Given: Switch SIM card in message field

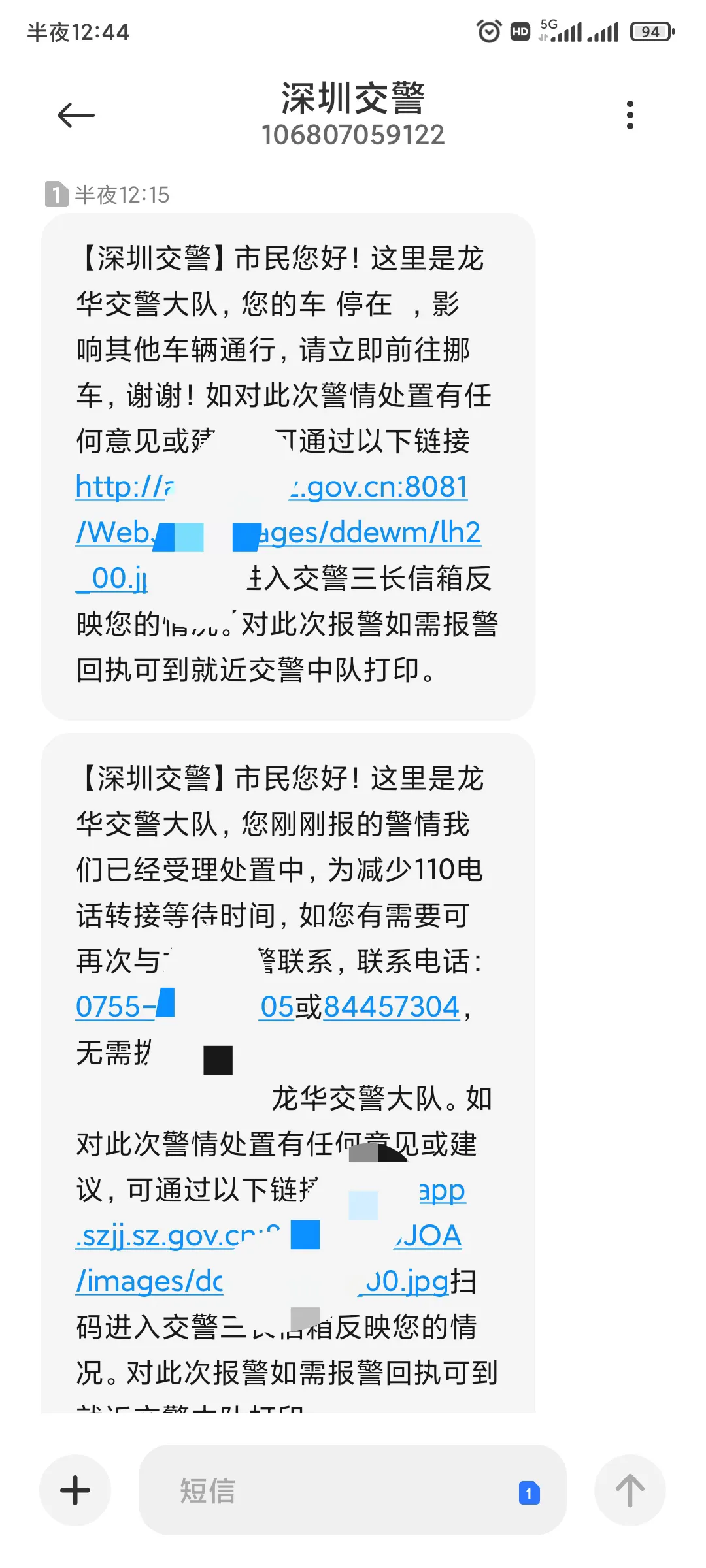Looking at the screenshot, I should pyautogui.click(x=529, y=1493).
